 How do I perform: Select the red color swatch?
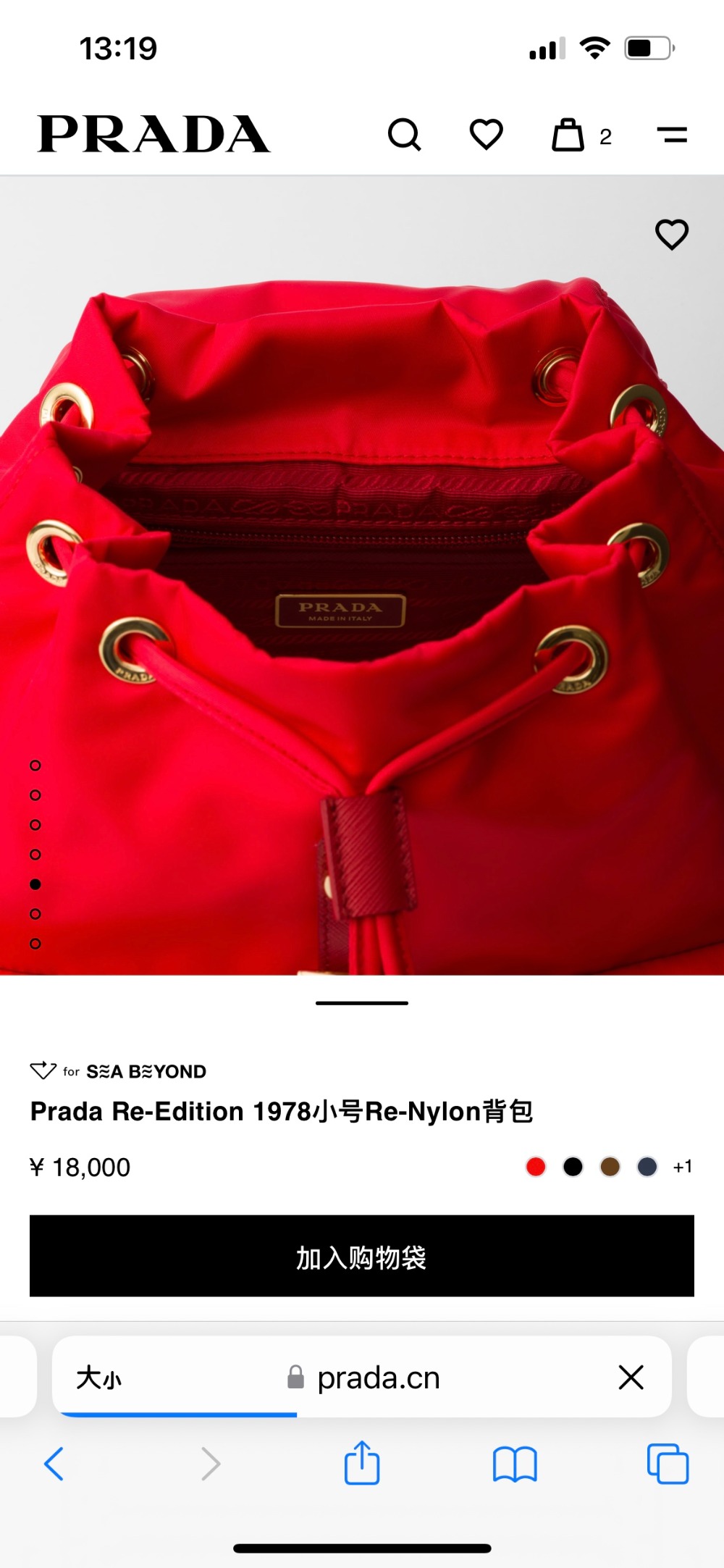click(536, 1167)
